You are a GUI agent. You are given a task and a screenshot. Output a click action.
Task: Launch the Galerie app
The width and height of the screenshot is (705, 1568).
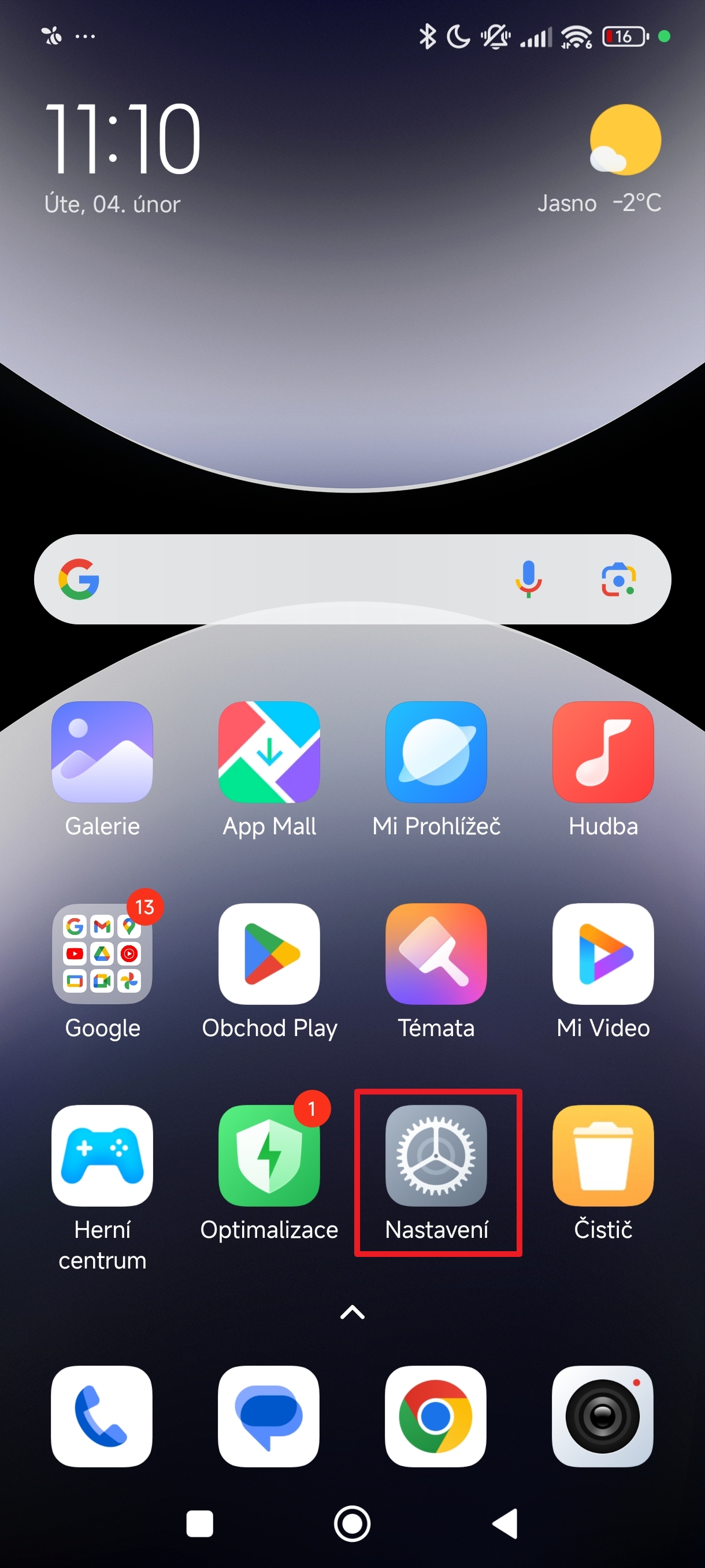[102, 752]
